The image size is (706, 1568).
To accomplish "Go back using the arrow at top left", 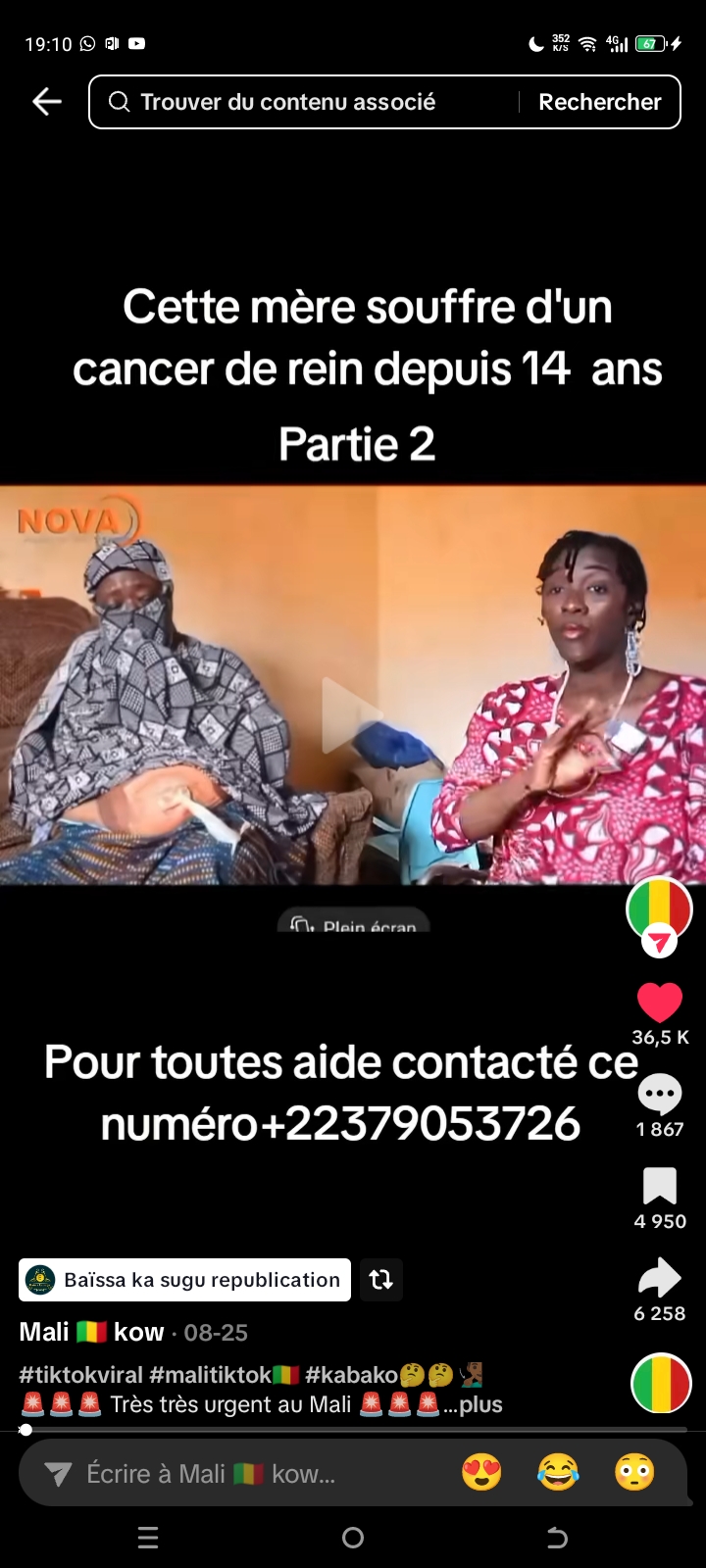I will click(x=46, y=101).
